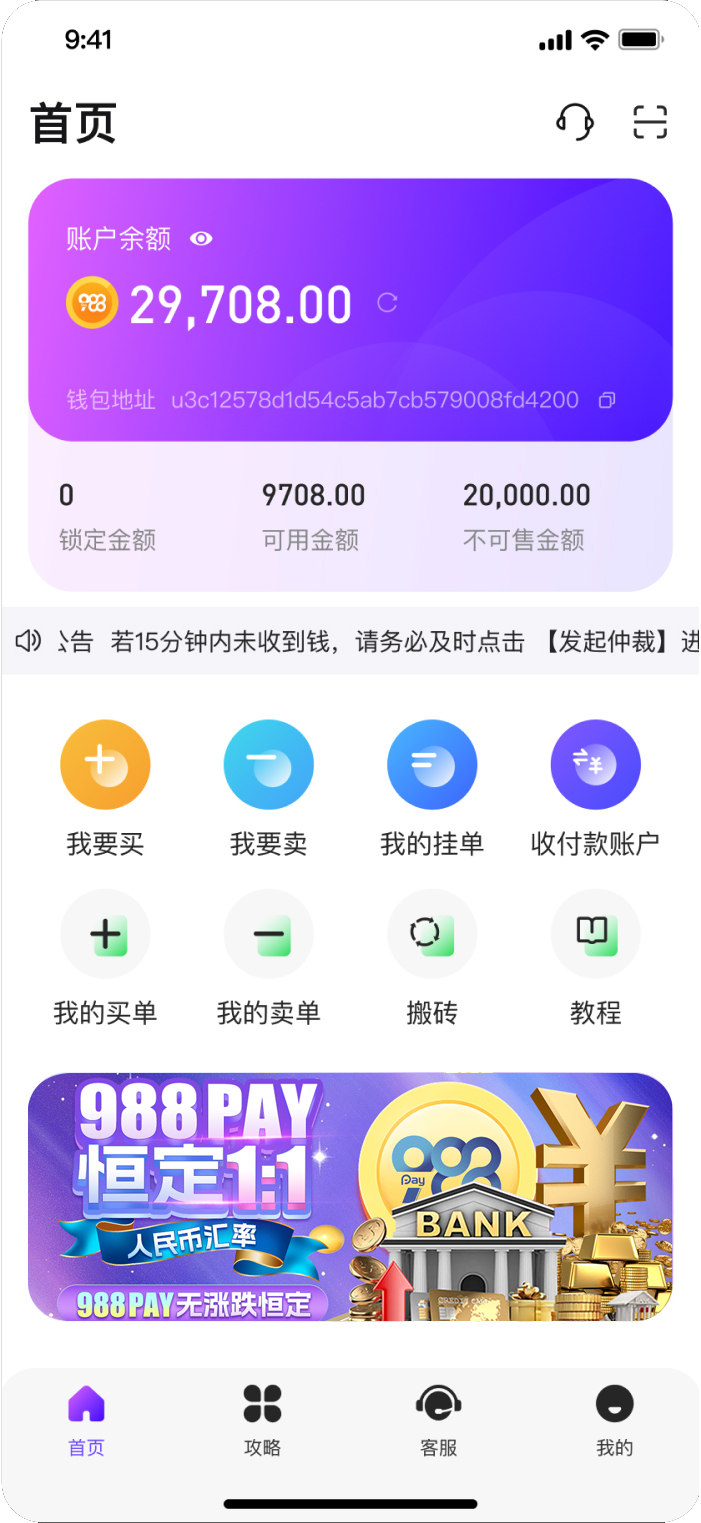Viewport: 701px width, 1523px height.
Task: View 我的挂单 pending orders
Action: coord(432,766)
